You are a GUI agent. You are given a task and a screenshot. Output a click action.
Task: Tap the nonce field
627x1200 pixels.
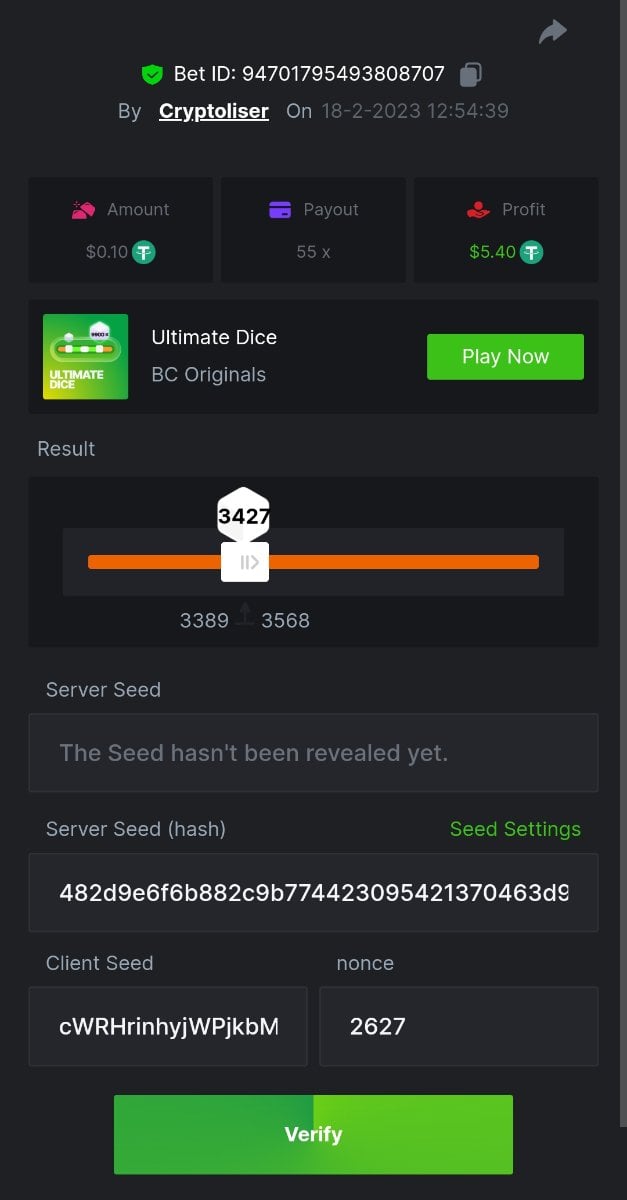click(x=458, y=1026)
